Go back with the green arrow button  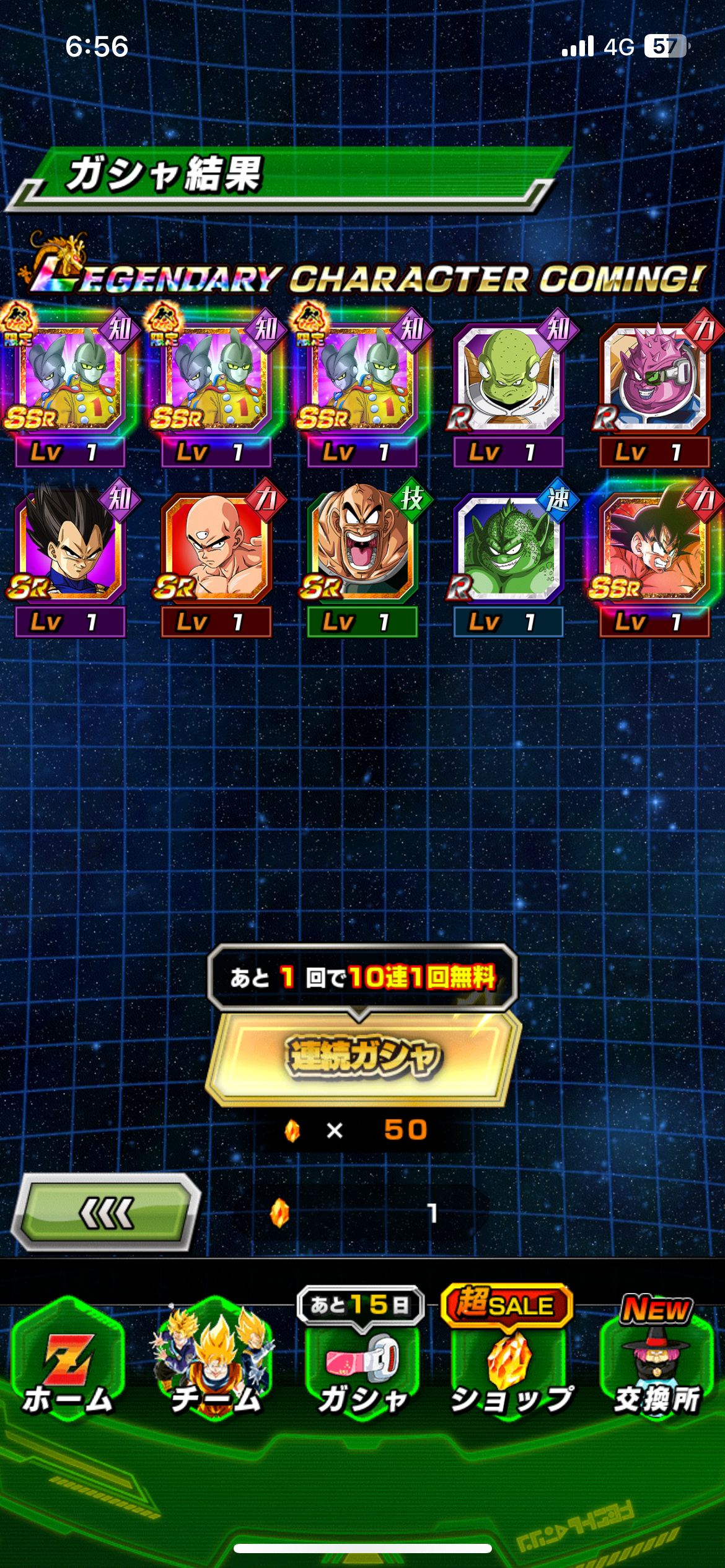[x=105, y=1213]
